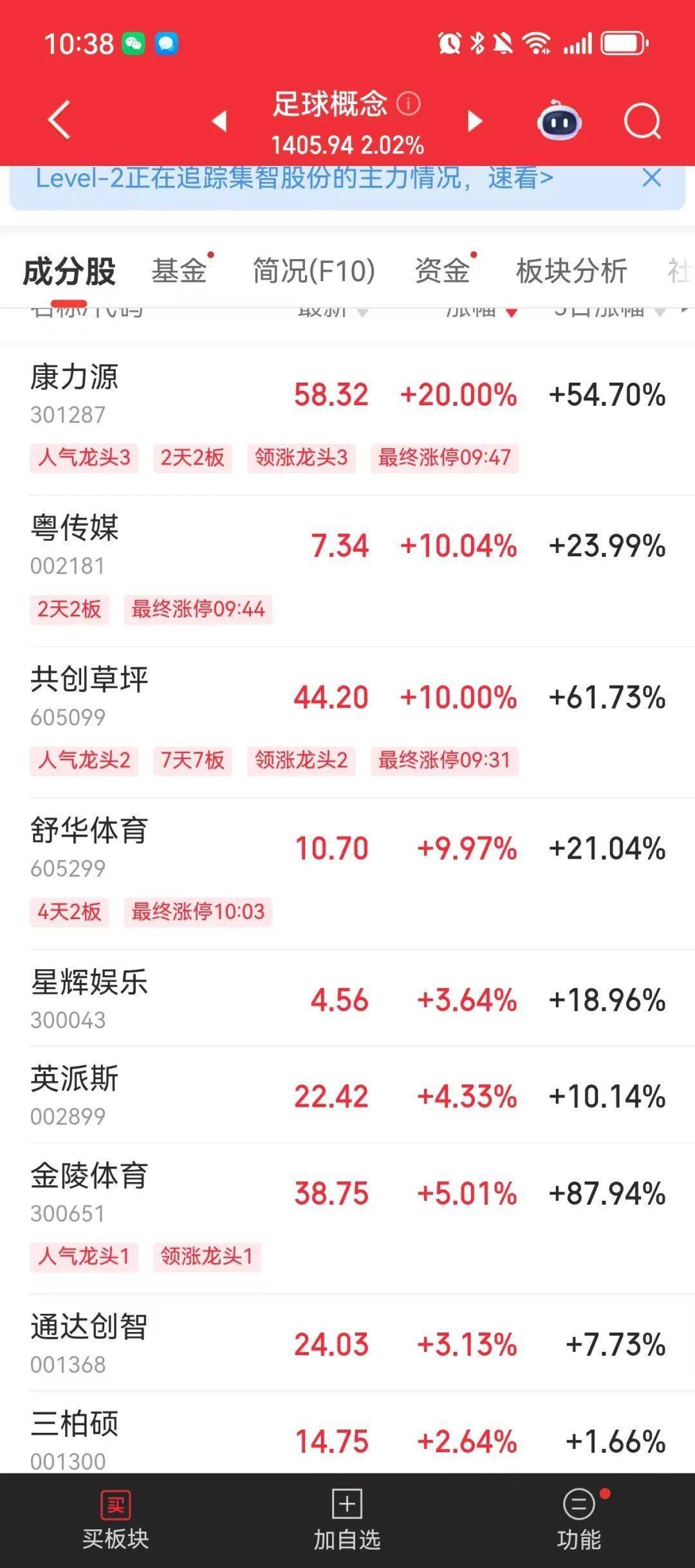This screenshot has width=695, height=1568.
Task: Open stock 金陵体育 300651
Action: pyautogui.click(x=347, y=1218)
